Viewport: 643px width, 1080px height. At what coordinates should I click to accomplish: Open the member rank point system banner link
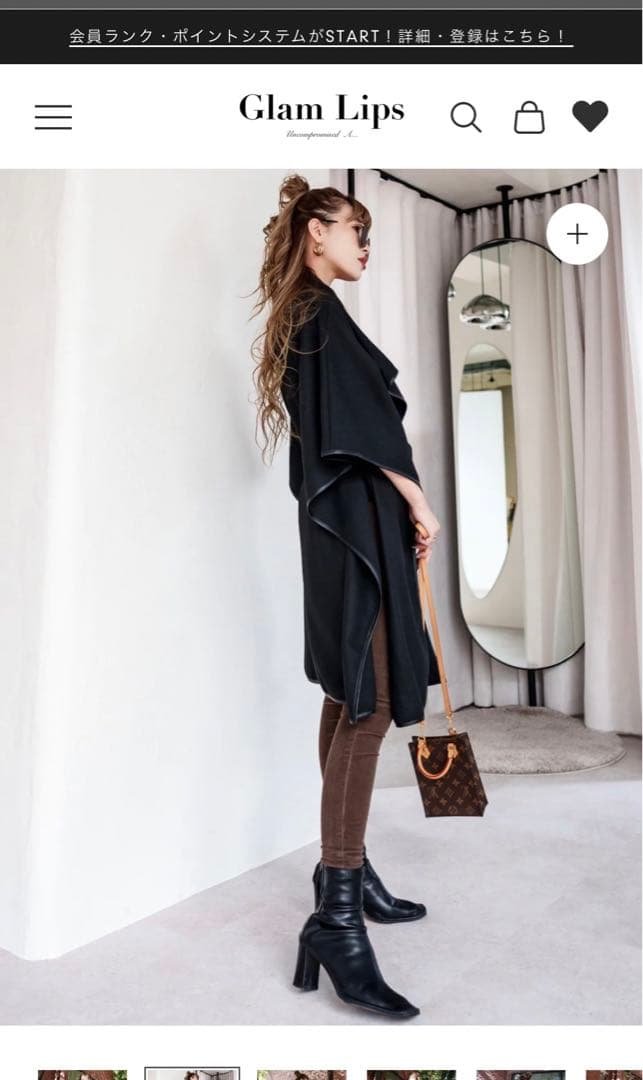[x=321, y=37]
